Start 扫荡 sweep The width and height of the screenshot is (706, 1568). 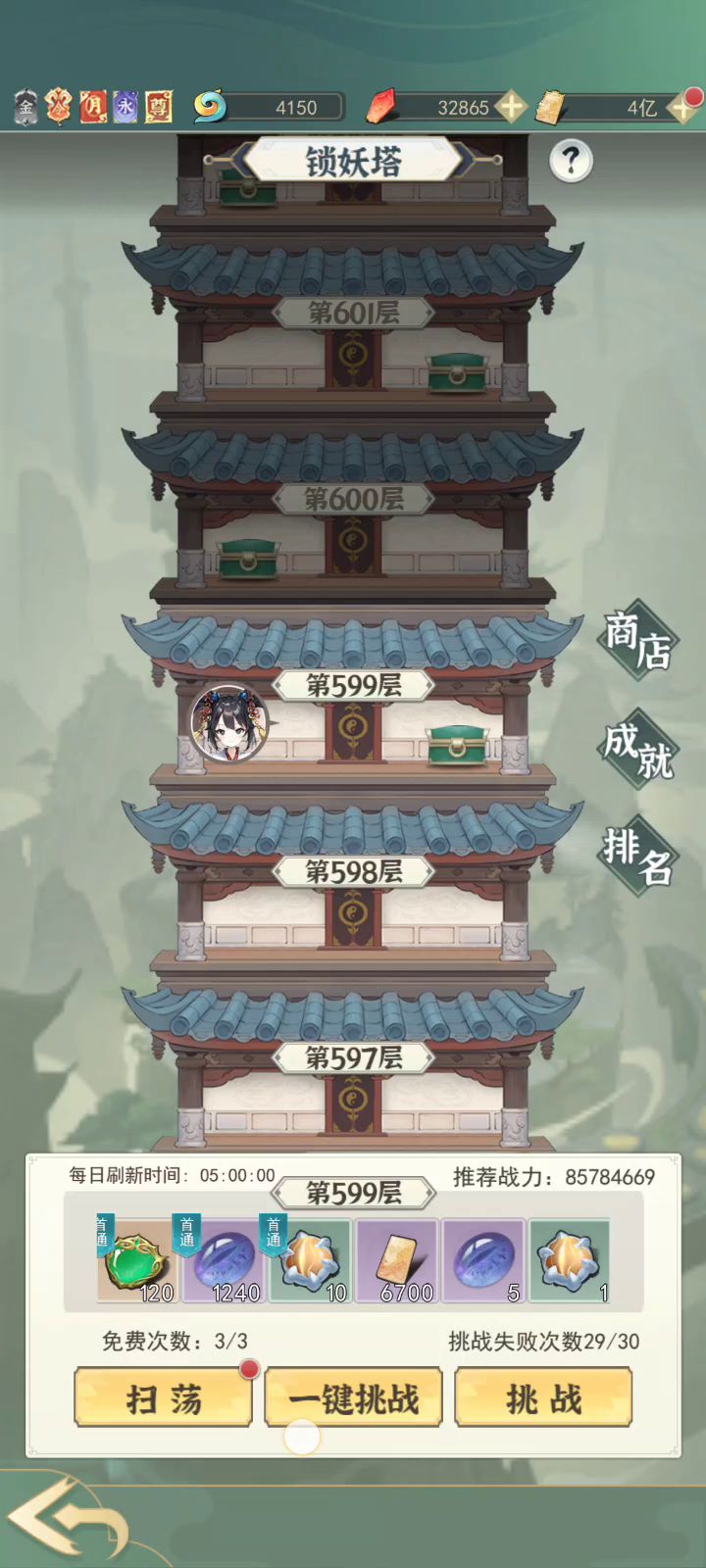[164, 1397]
